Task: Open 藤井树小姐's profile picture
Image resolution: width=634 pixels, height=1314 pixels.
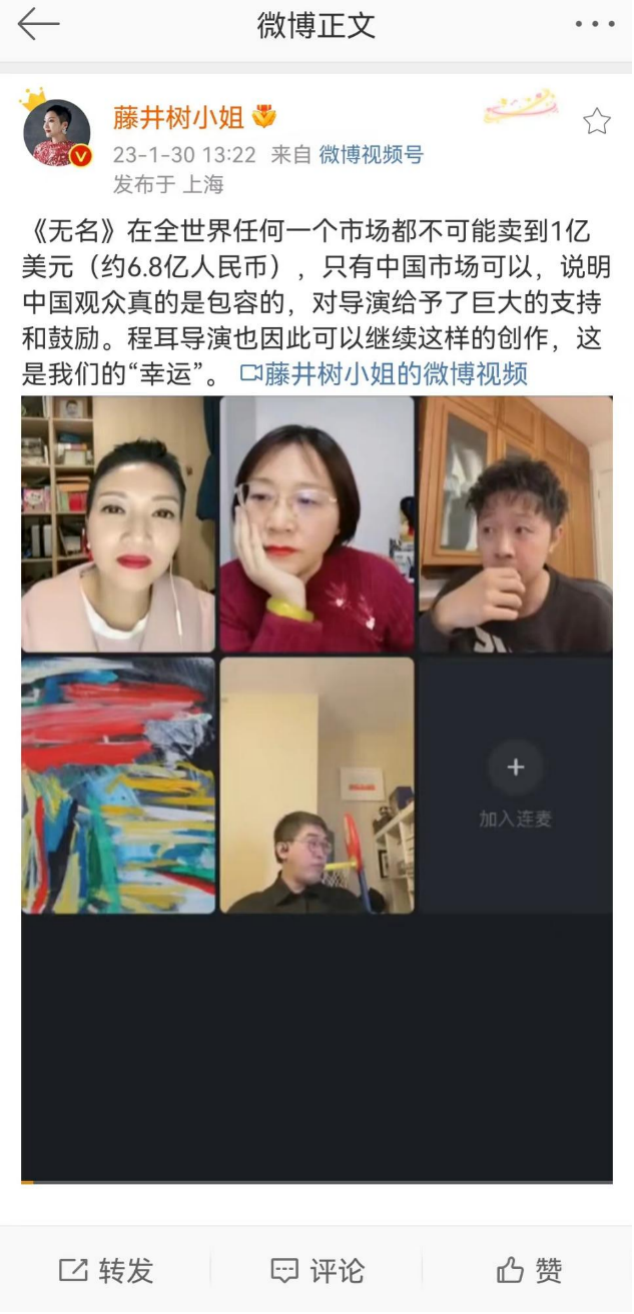Action: coord(57,133)
